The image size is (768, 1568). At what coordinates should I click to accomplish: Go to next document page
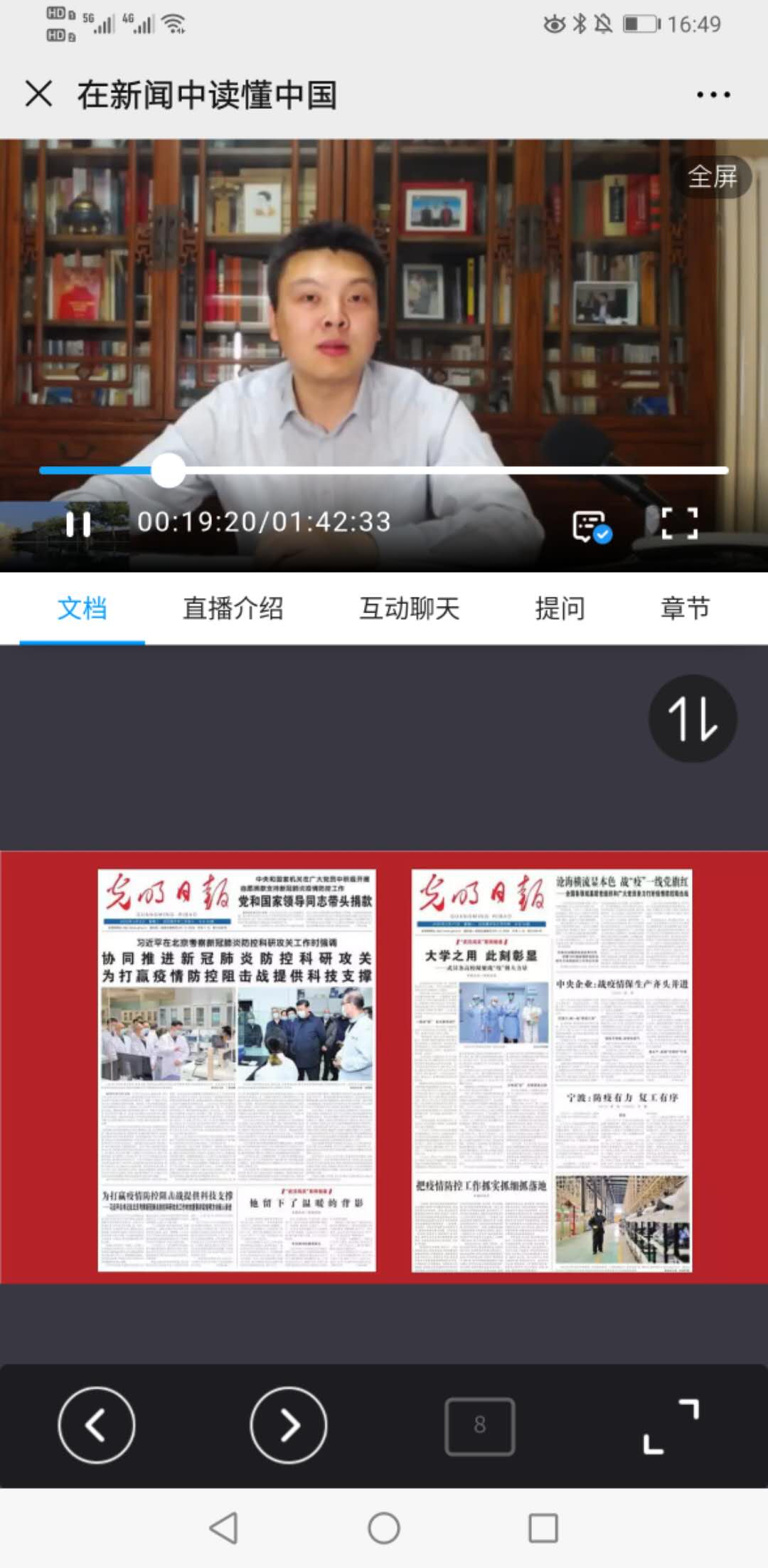[289, 1426]
